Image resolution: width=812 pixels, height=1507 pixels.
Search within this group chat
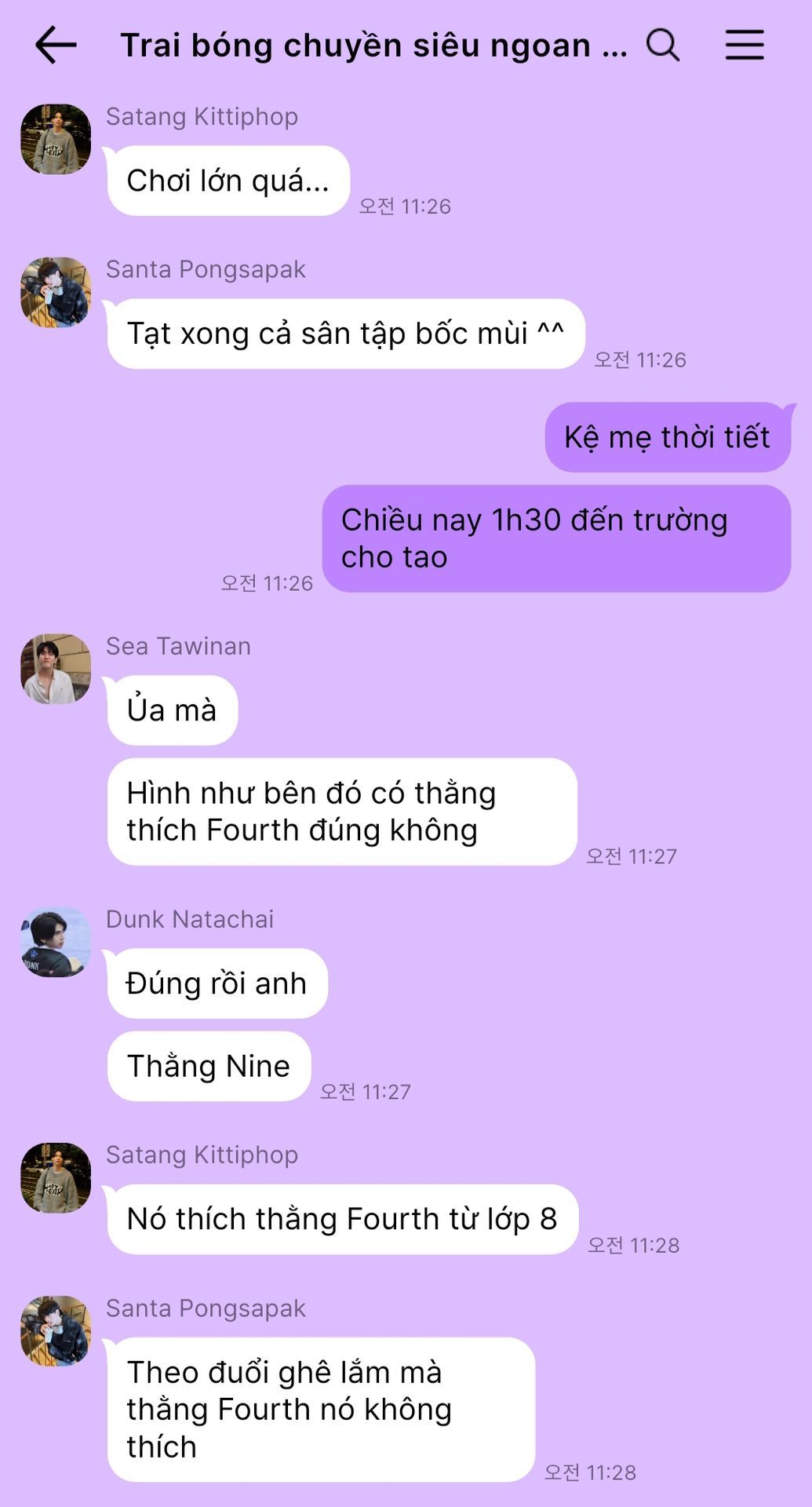[663, 45]
